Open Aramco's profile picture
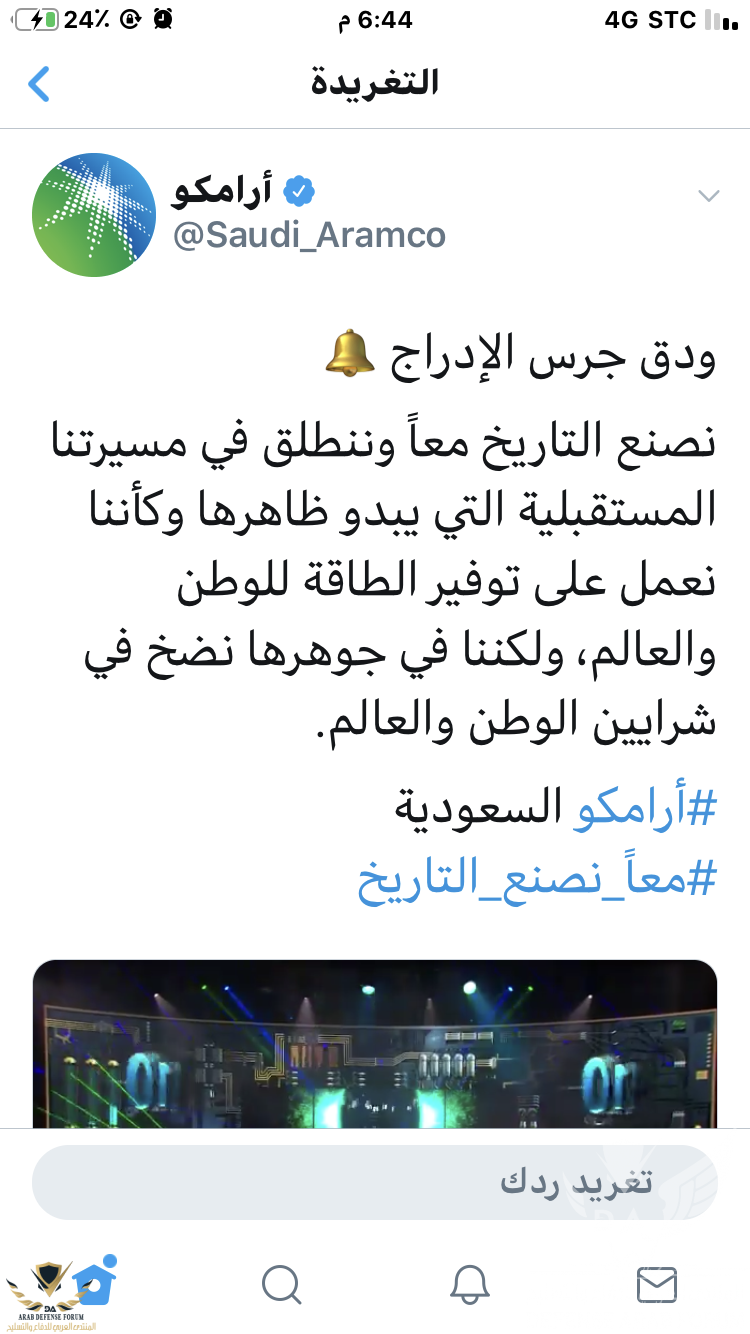The width and height of the screenshot is (750, 1334). click(94, 215)
